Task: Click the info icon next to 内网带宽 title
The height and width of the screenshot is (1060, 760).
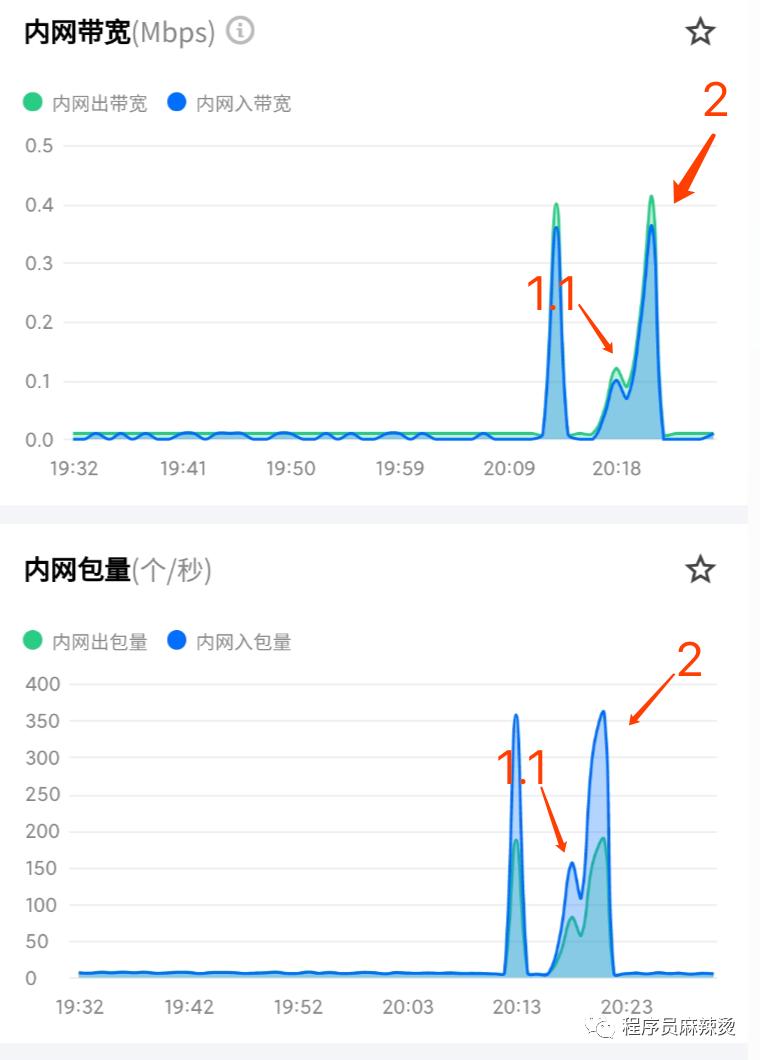Action: click(x=239, y=30)
